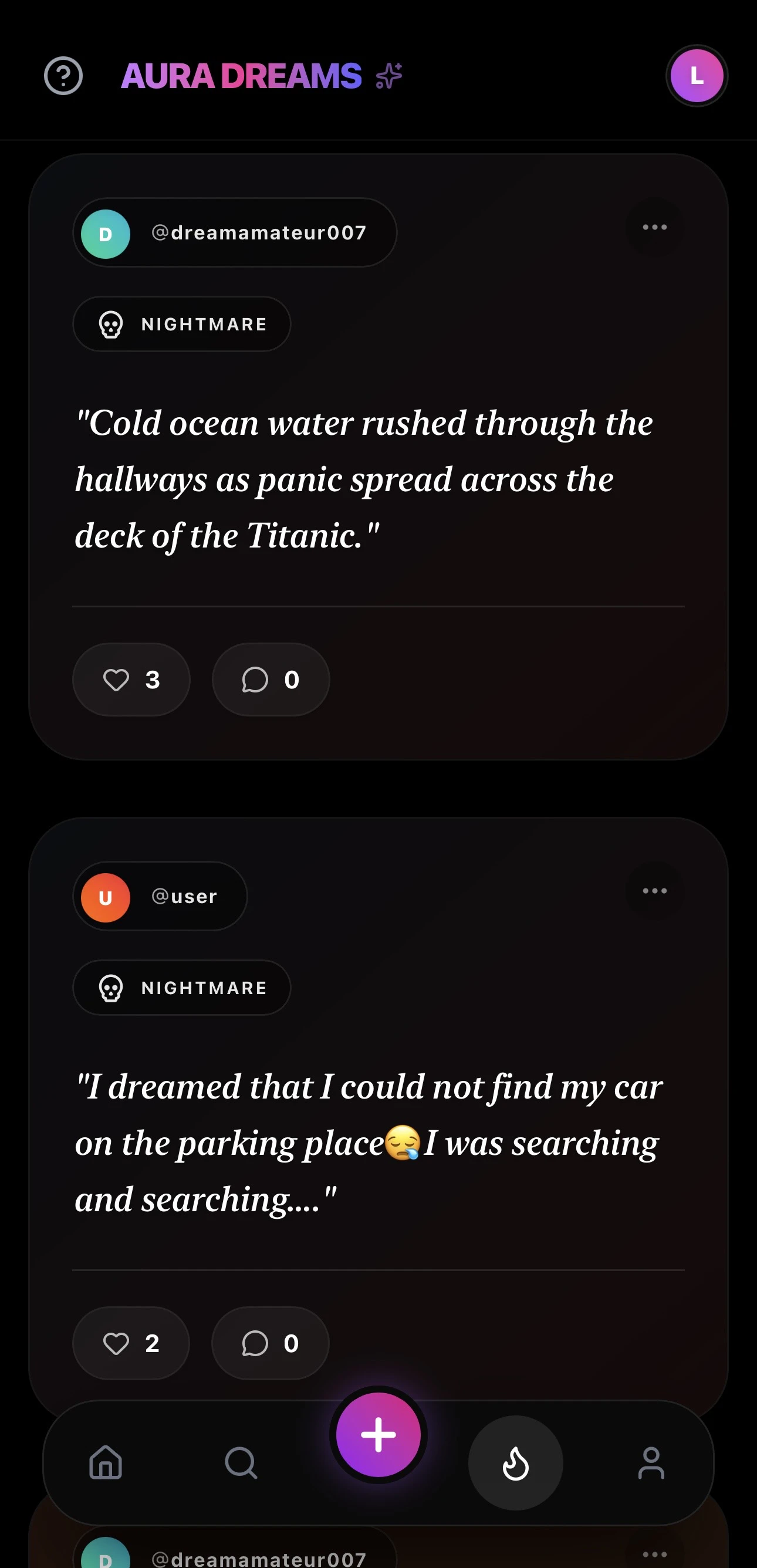Open the L profile avatar
The width and height of the screenshot is (757, 1568).
pyautogui.click(x=696, y=76)
